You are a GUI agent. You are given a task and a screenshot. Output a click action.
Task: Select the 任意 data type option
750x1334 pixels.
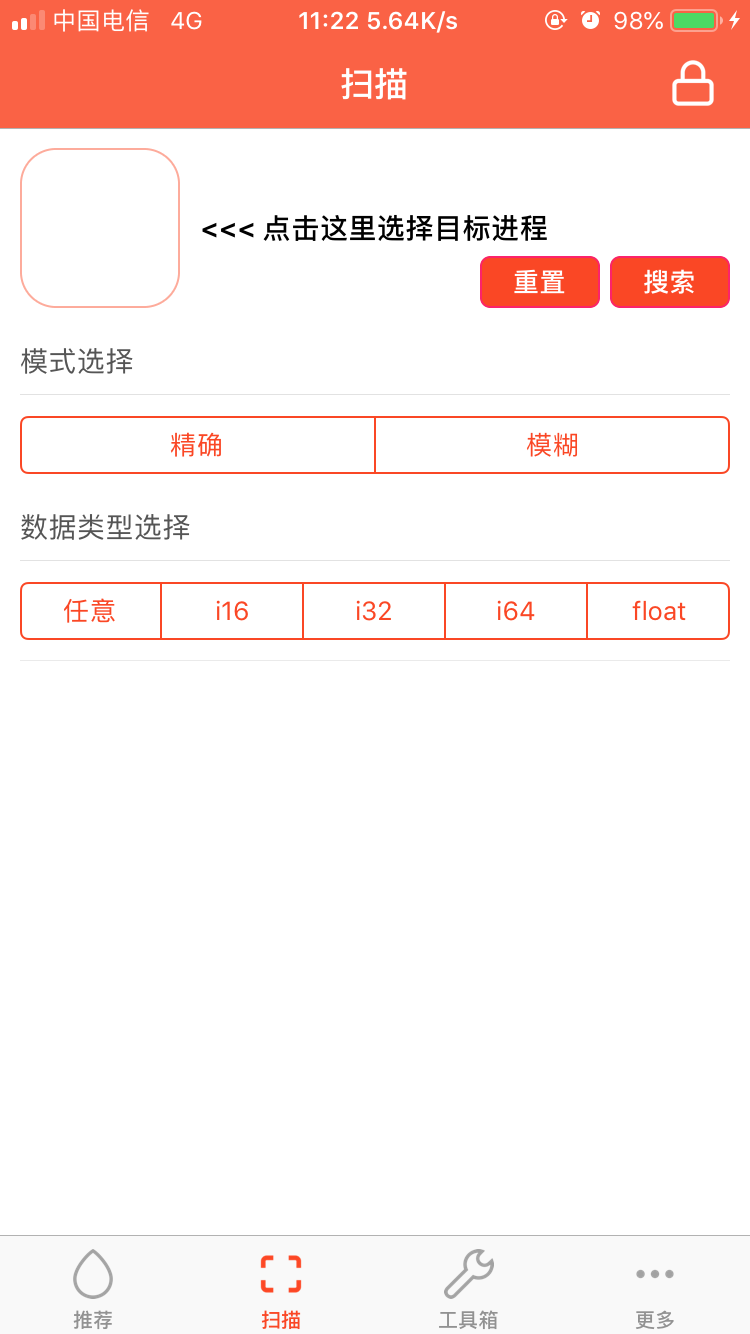[x=90, y=611]
